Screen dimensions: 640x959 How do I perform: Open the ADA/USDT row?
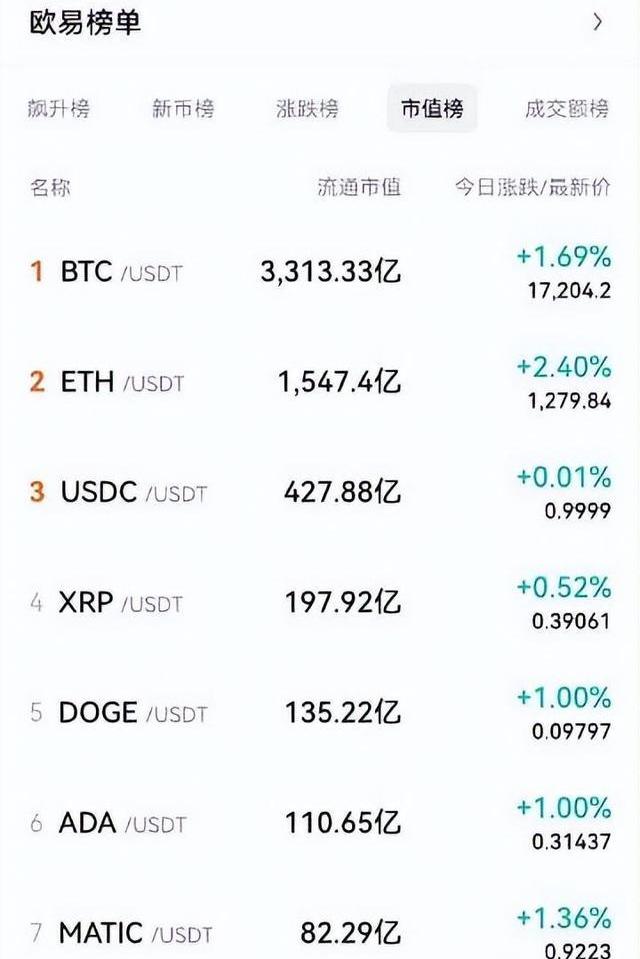click(x=320, y=824)
